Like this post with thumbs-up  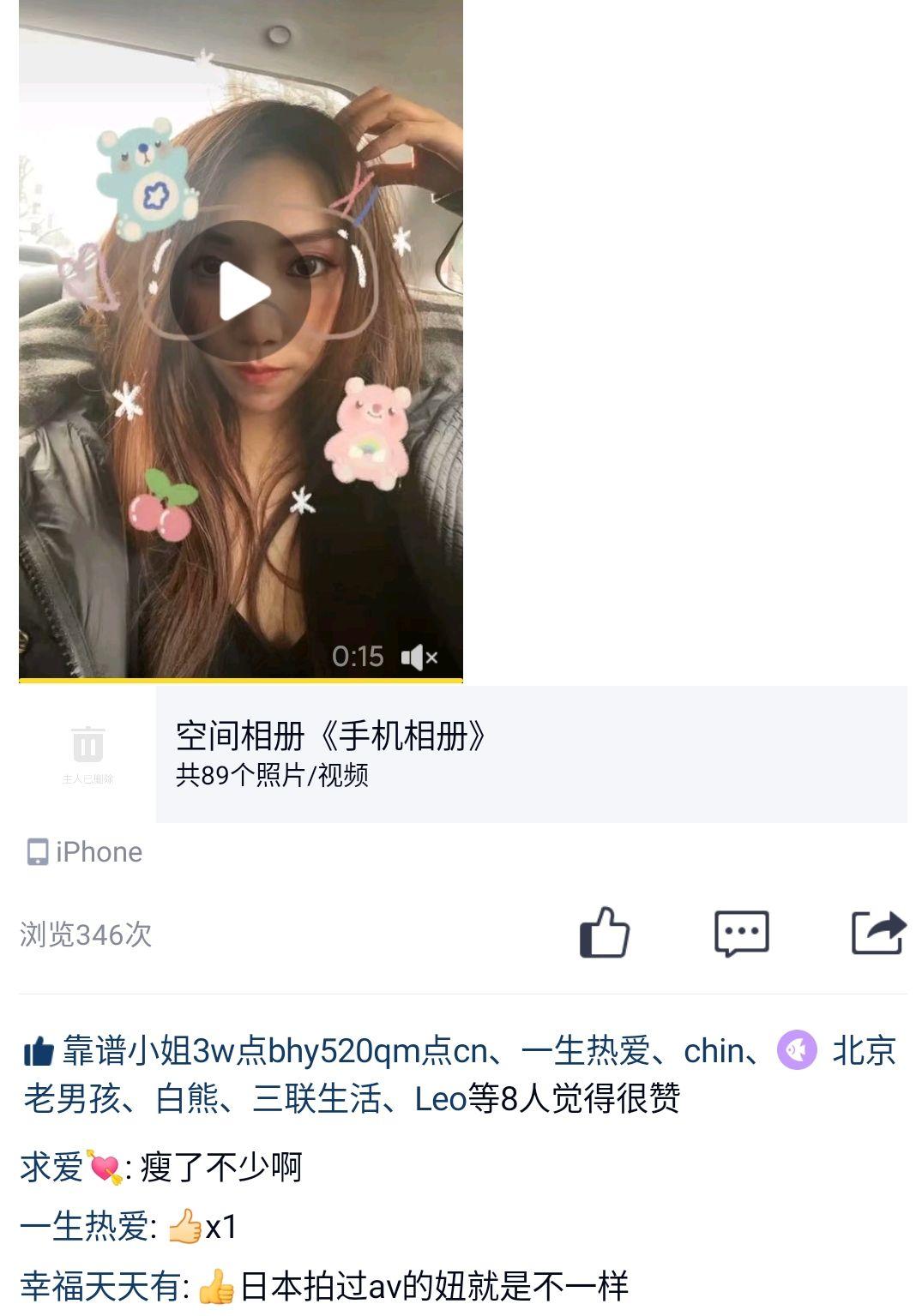coord(605,933)
